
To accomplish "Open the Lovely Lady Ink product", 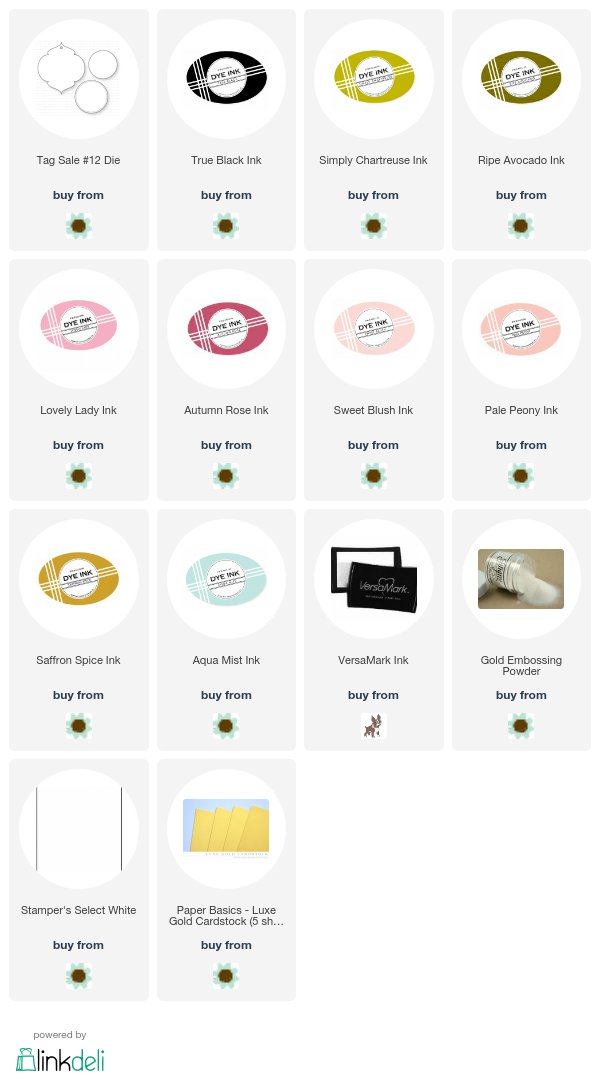I will click(x=79, y=329).
